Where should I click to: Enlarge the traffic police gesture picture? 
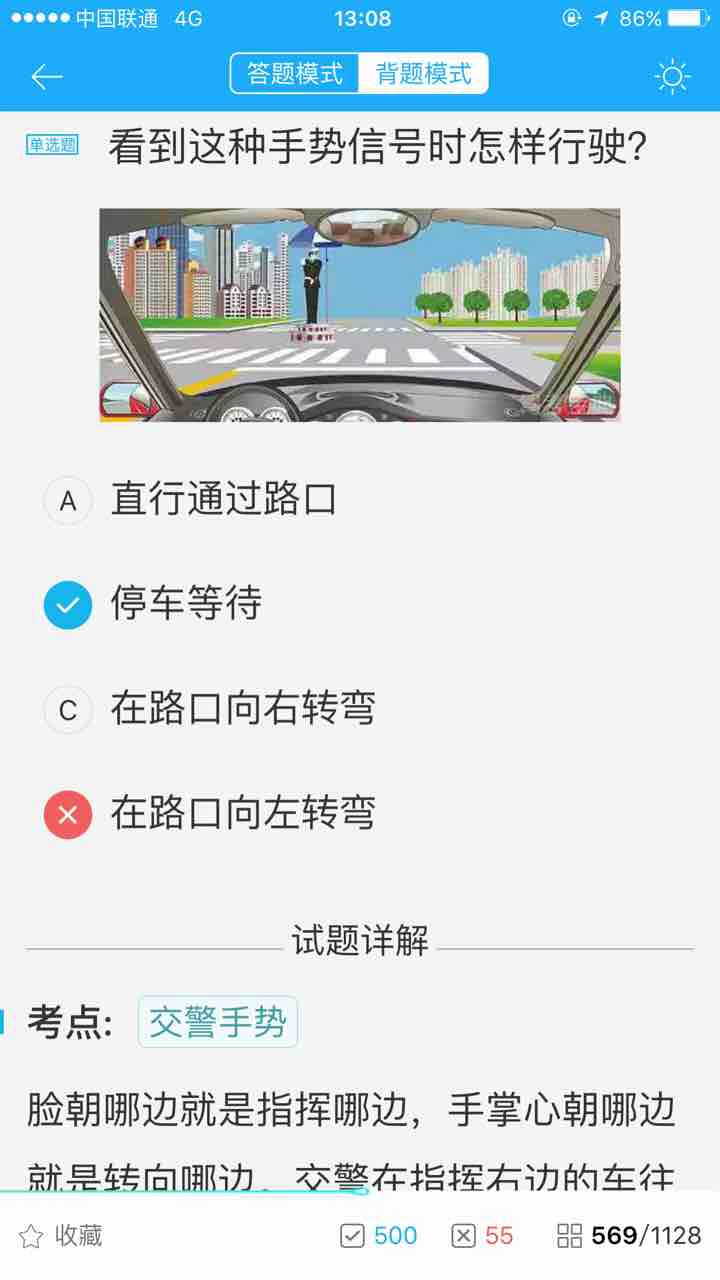point(360,315)
